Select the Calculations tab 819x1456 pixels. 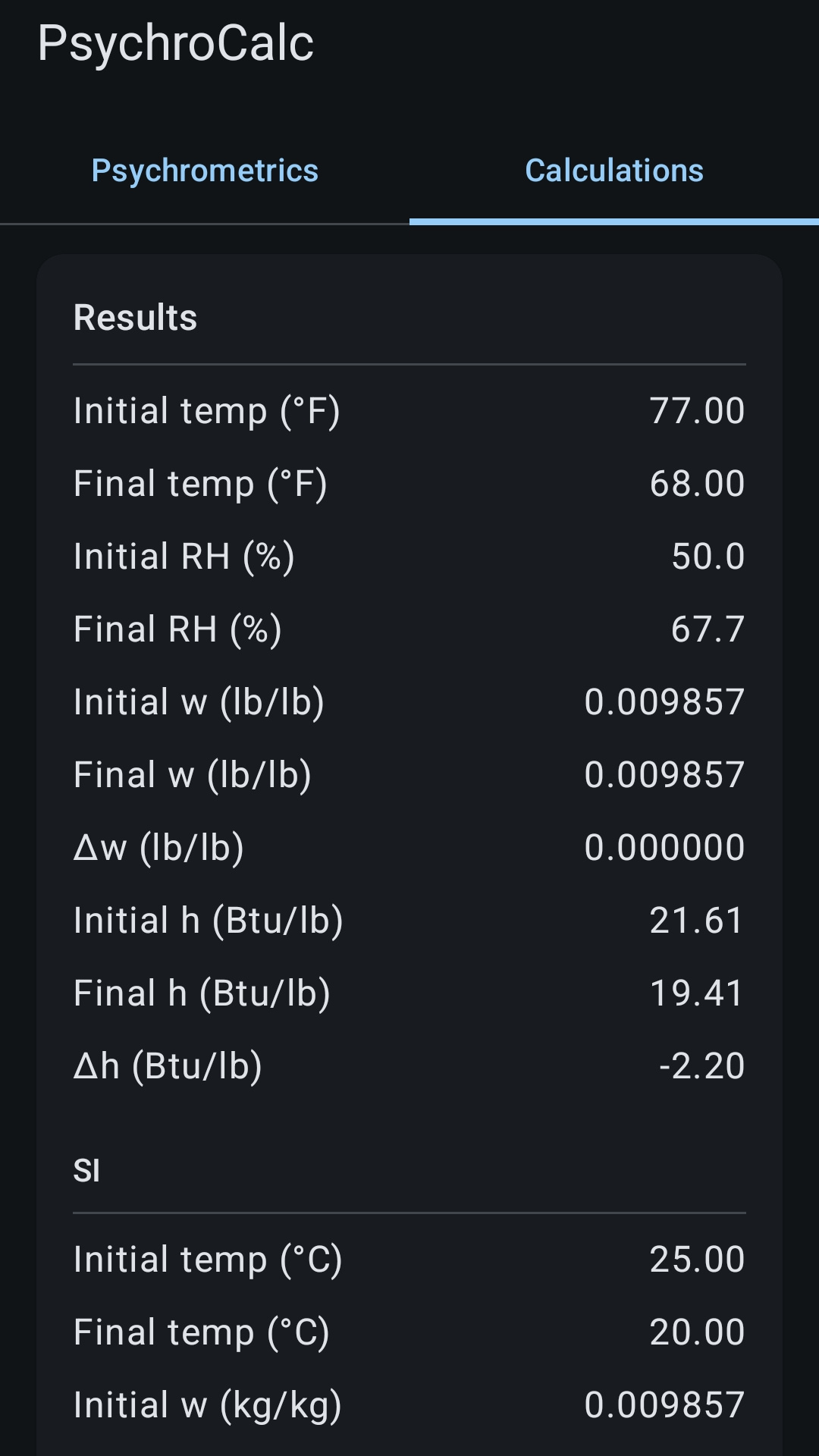(614, 171)
